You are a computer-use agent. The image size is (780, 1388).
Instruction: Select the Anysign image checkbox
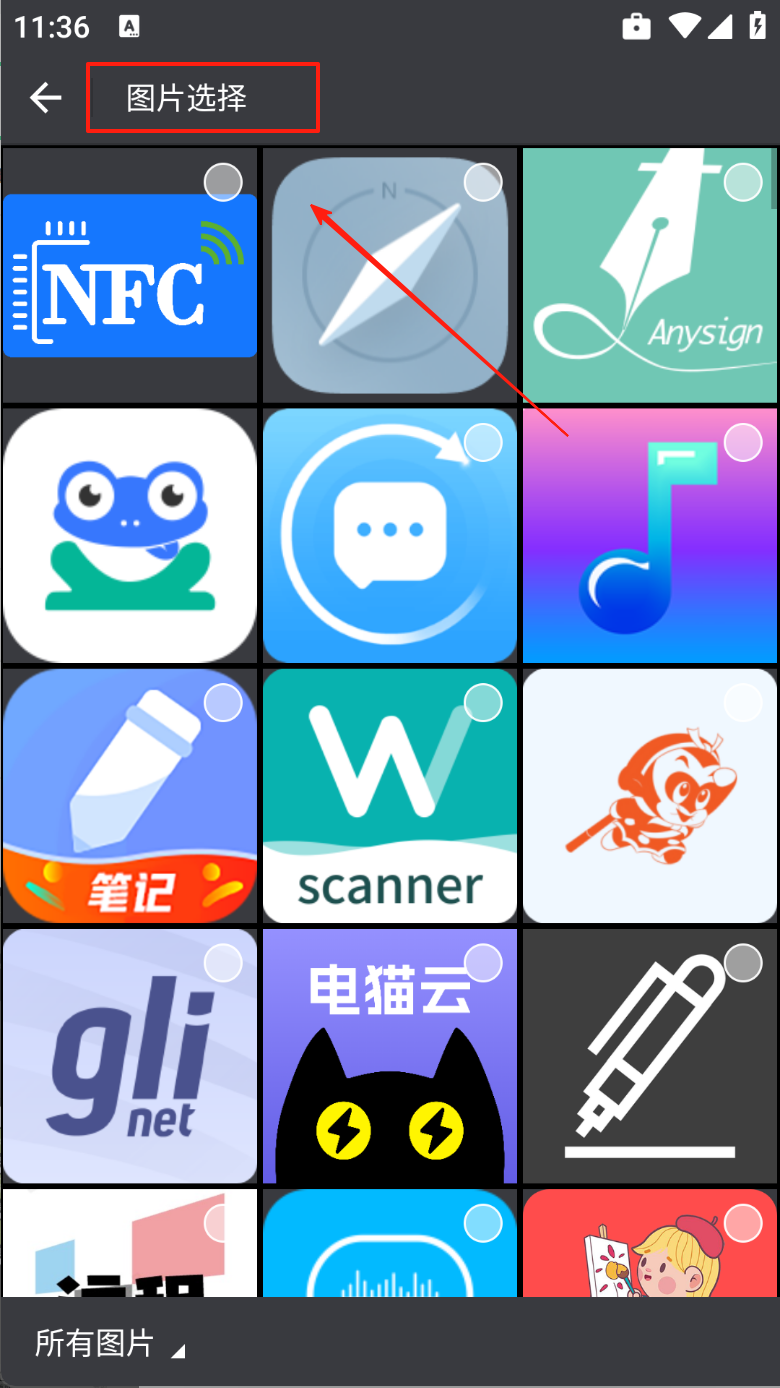743,182
